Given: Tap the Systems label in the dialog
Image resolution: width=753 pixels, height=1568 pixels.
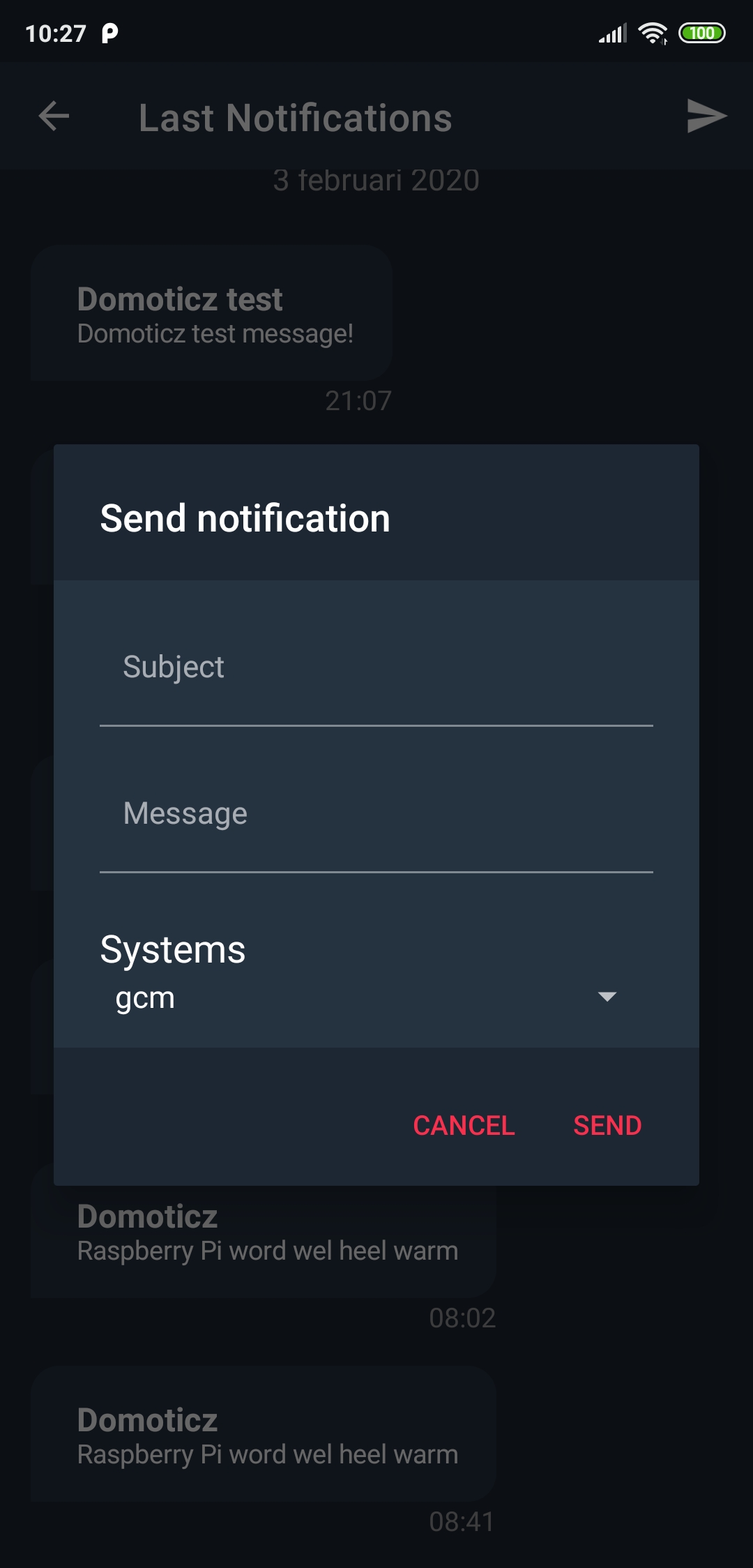Looking at the screenshot, I should click(173, 949).
